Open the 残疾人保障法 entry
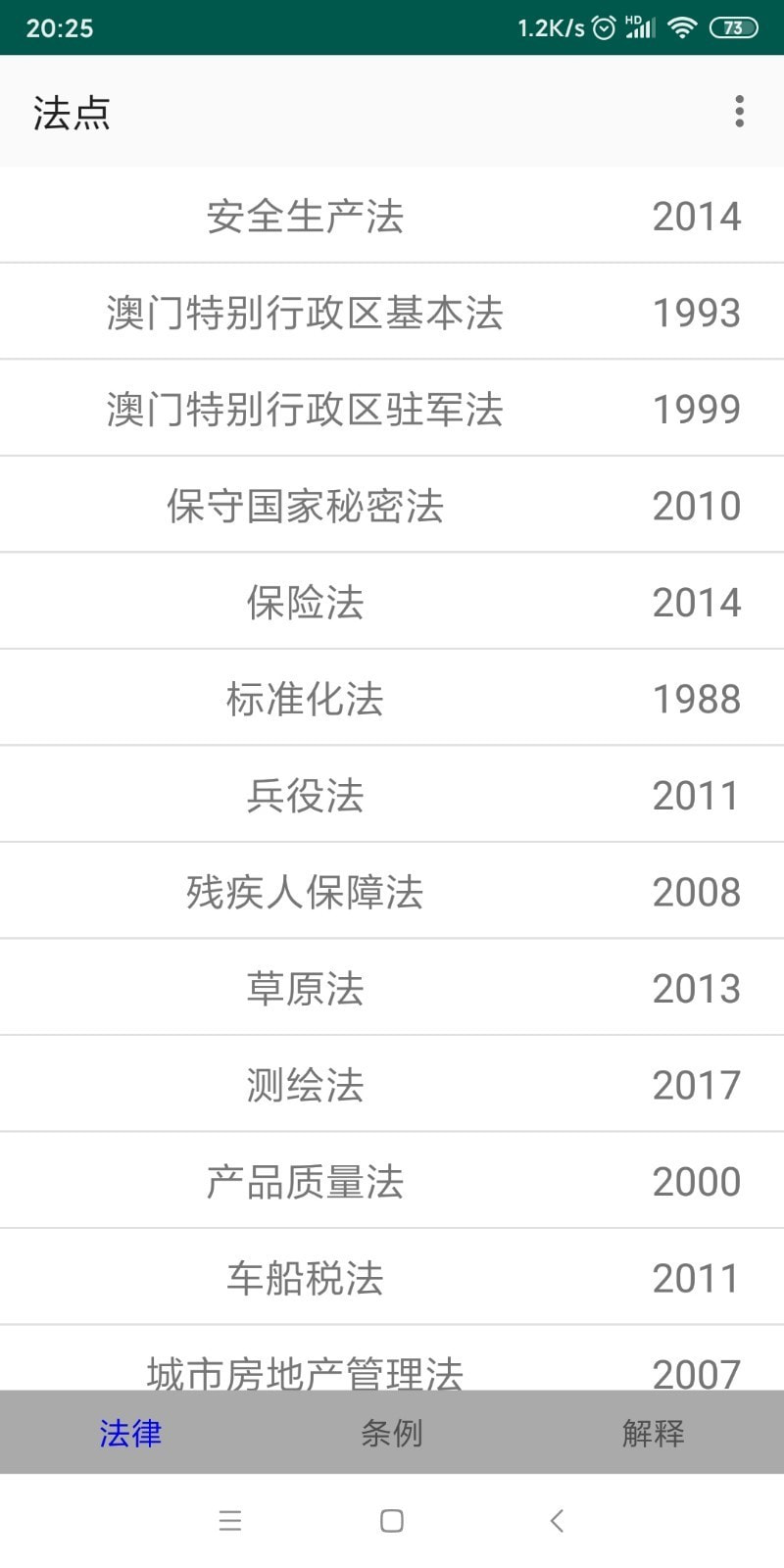Image resolution: width=784 pixels, height=1568 pixels. tap(392, 891)
